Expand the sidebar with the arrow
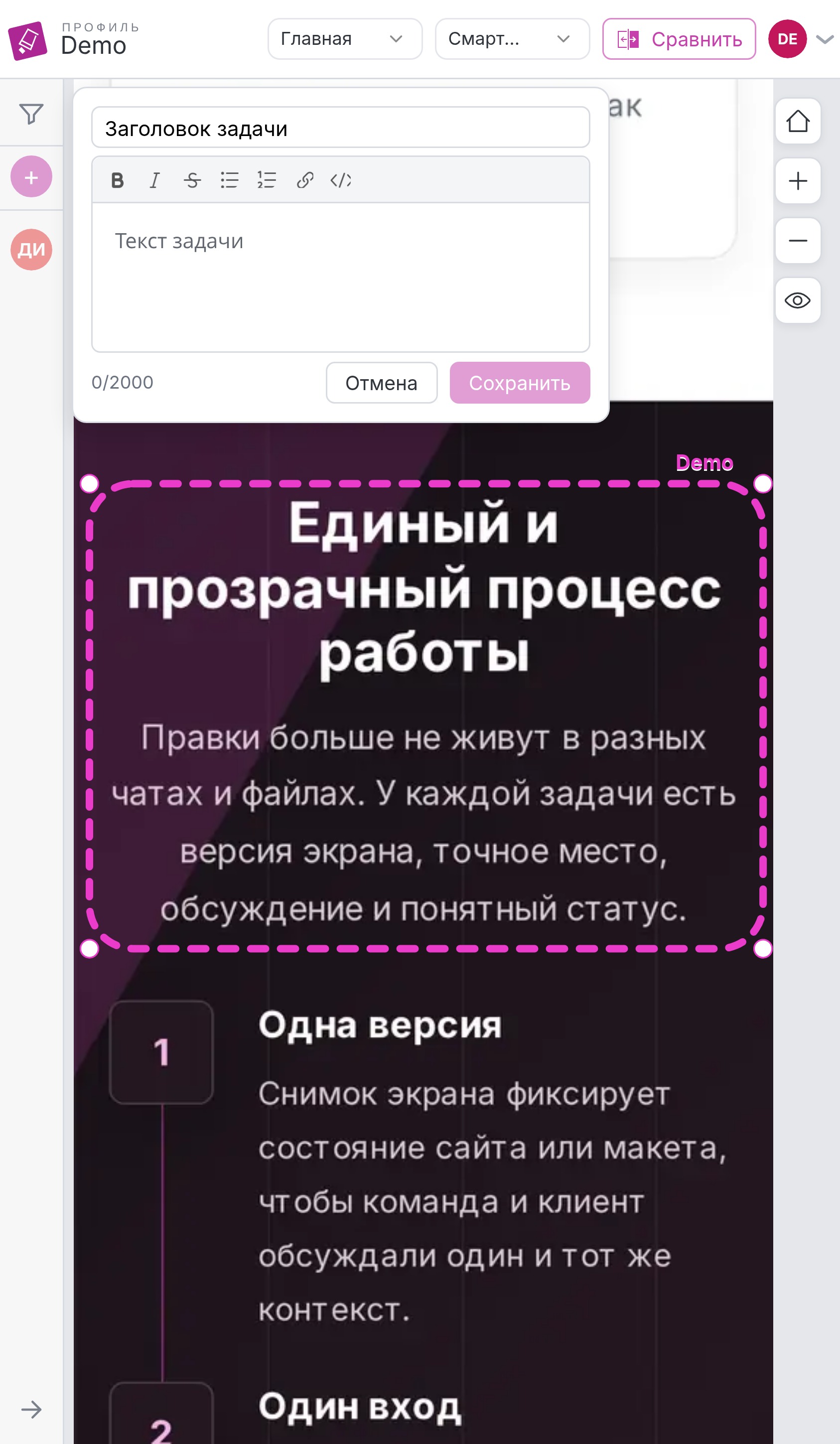840x1444 pixels. (x=31, y=1409)
